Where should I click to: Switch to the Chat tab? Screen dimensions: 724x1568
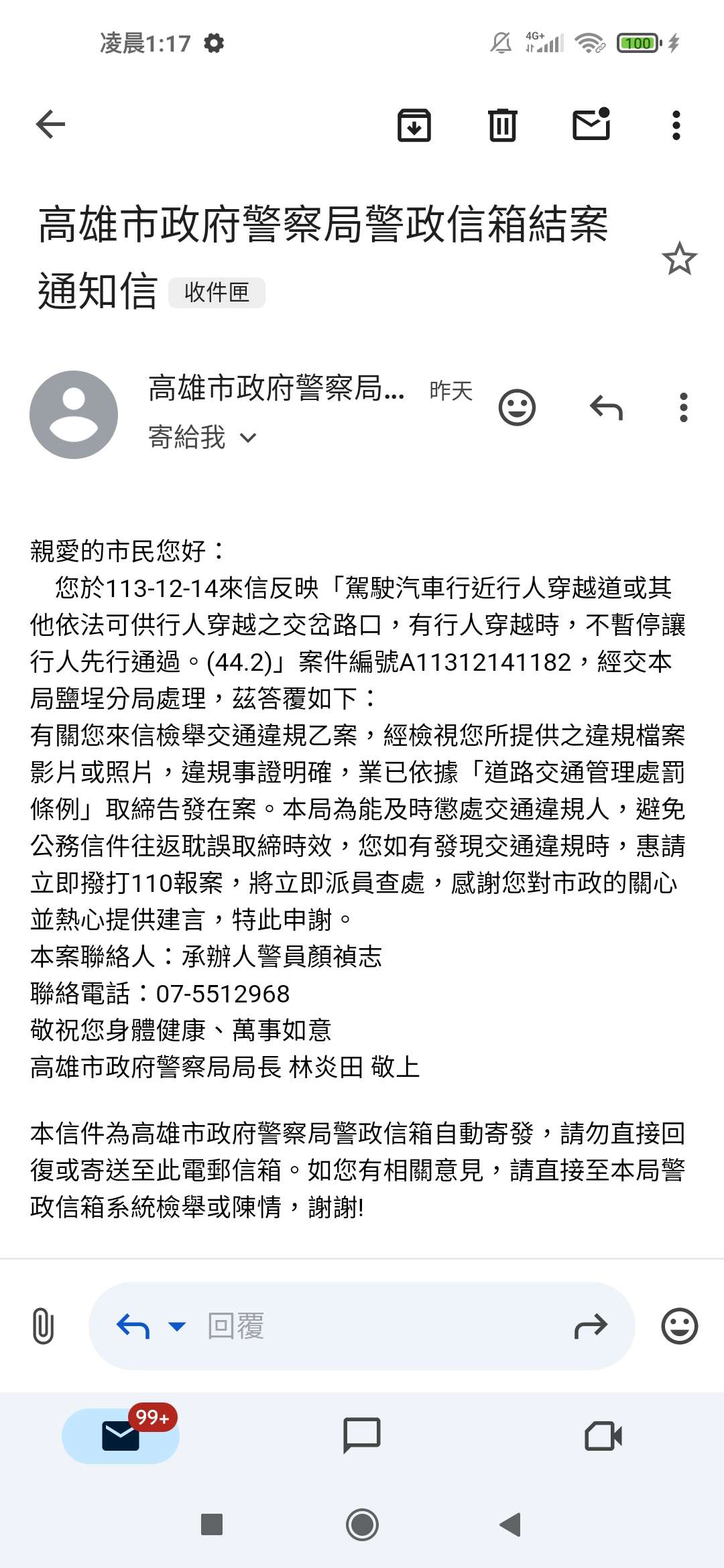click(362, 1435)
